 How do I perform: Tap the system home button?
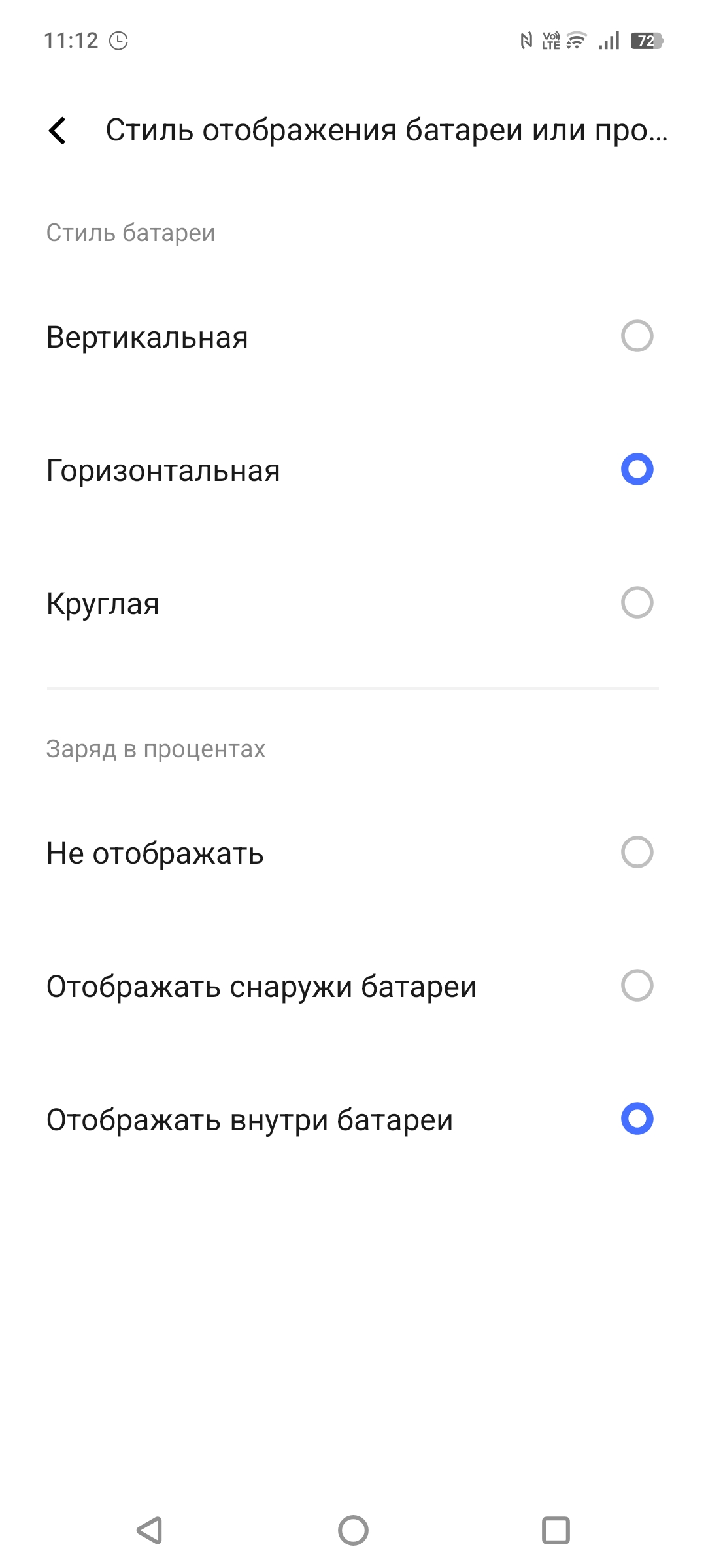click(353, 1530)
